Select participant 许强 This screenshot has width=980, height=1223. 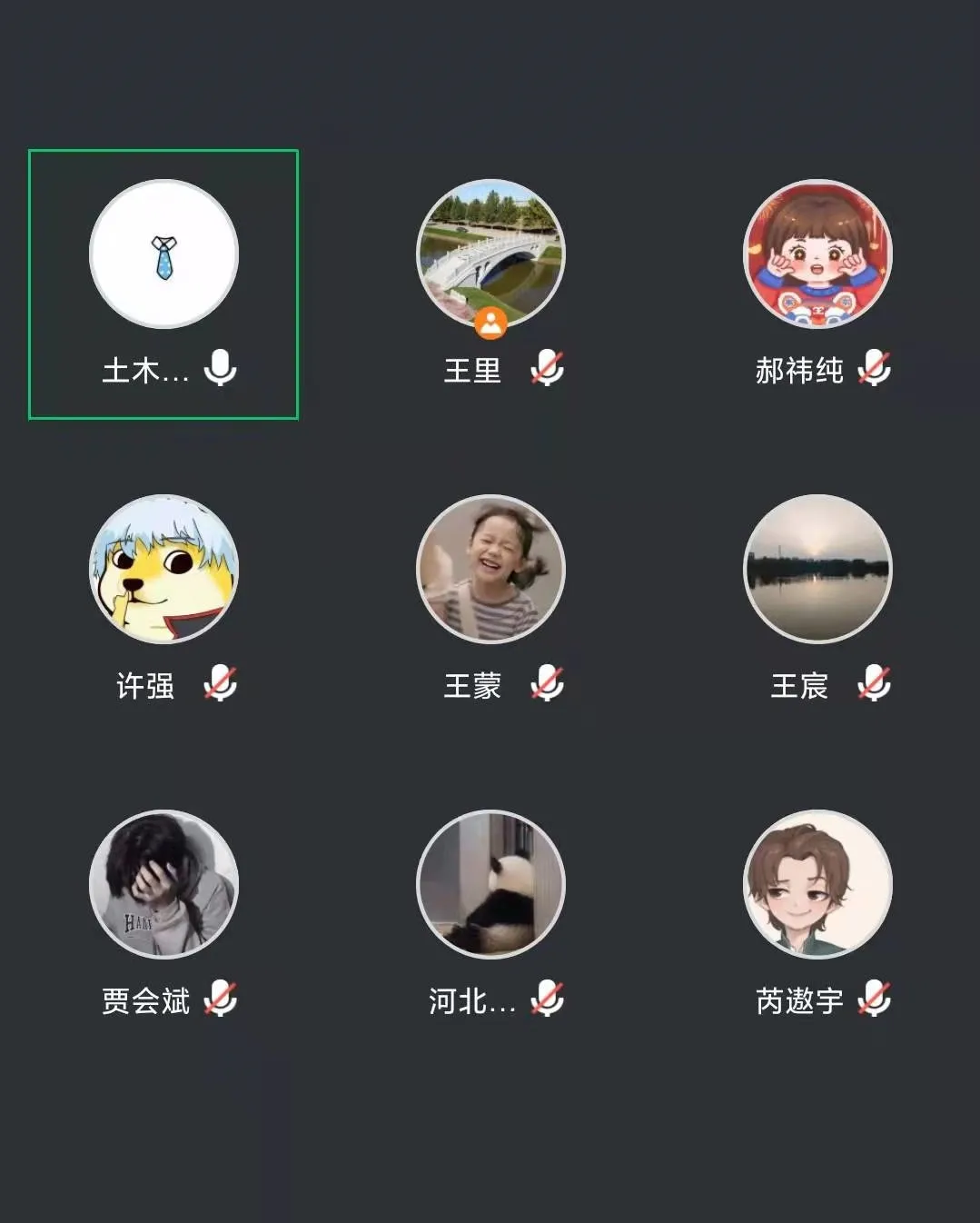(x=163, y=570)
